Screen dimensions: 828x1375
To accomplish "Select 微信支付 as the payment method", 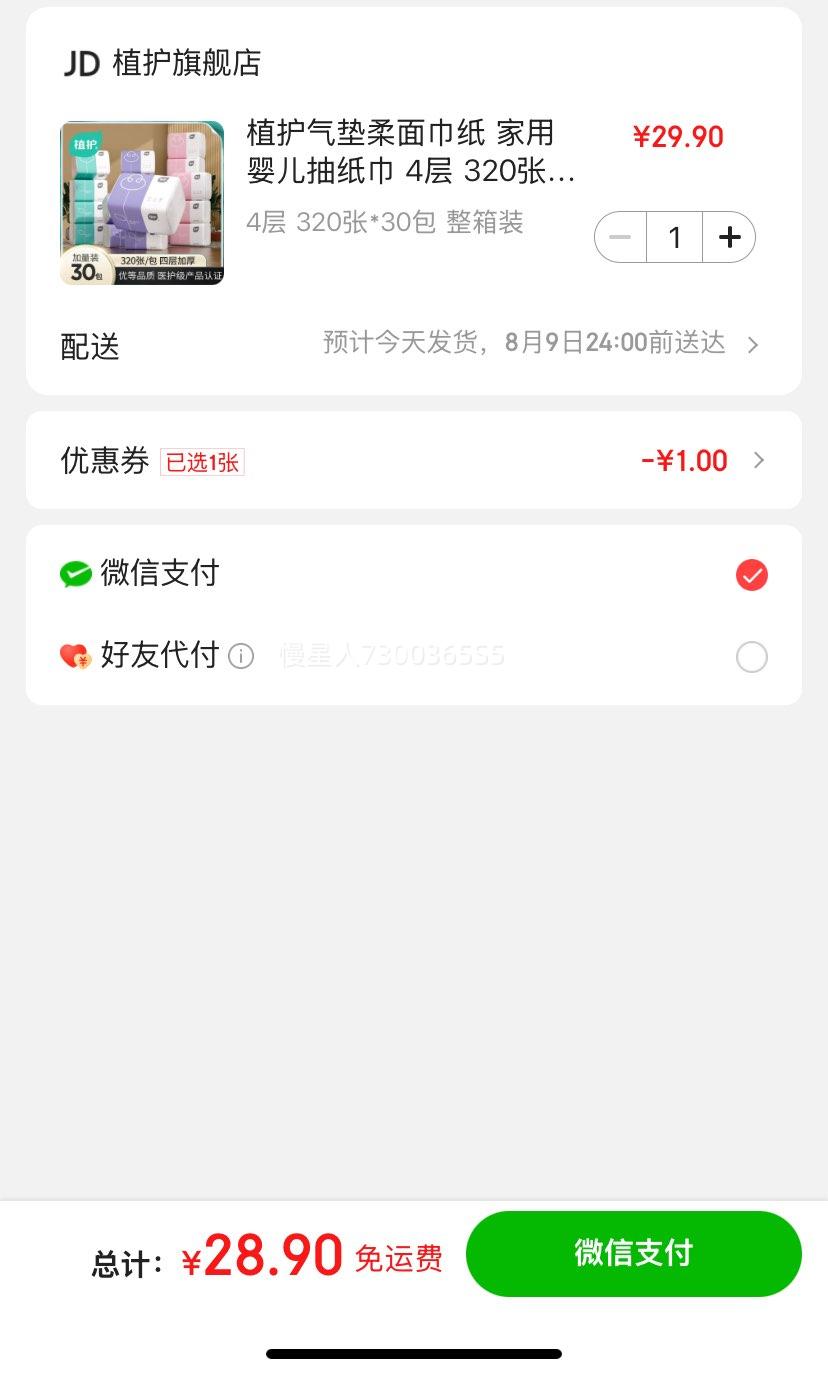I will click(x=413, y=574).
